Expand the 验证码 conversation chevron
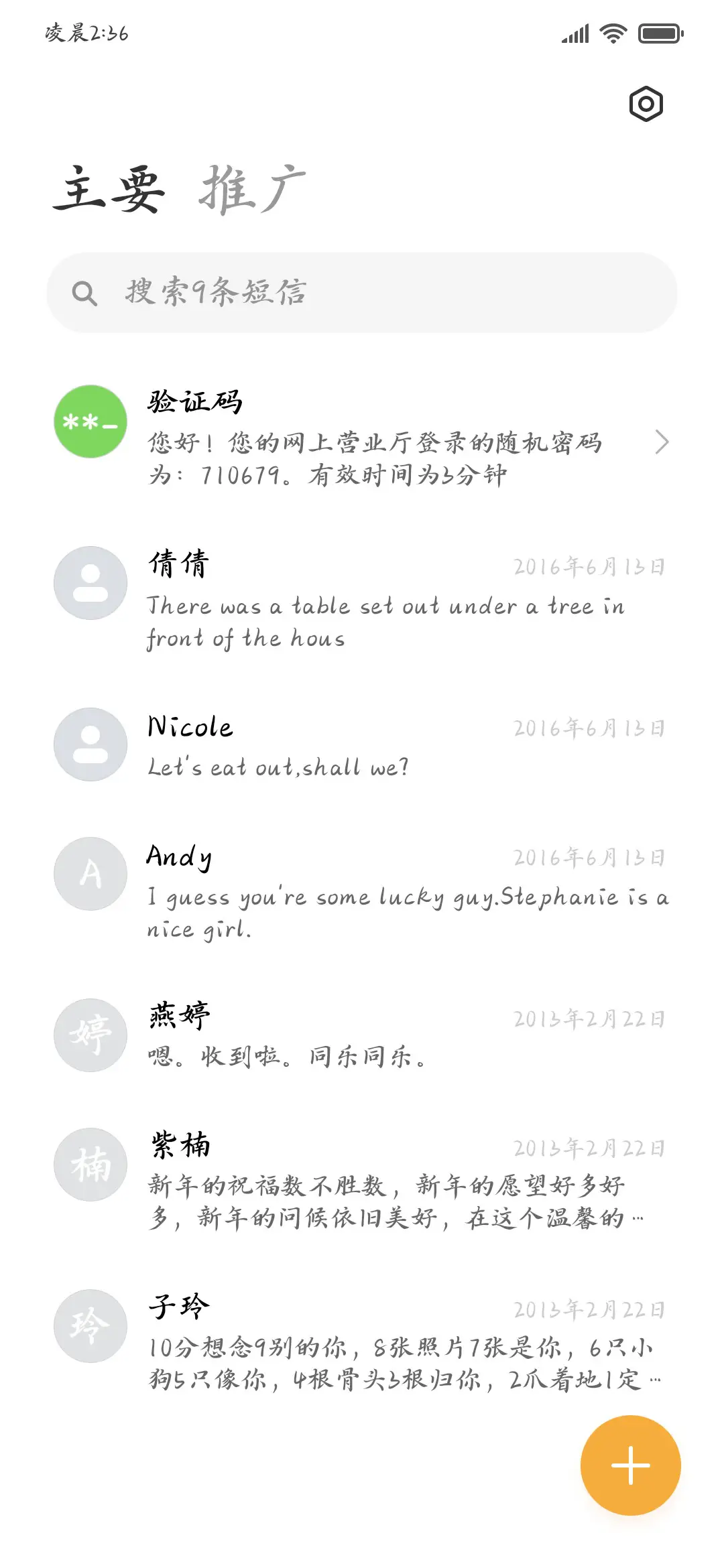The width and height of the screenshot is (724, 1568). click(662, 442)
